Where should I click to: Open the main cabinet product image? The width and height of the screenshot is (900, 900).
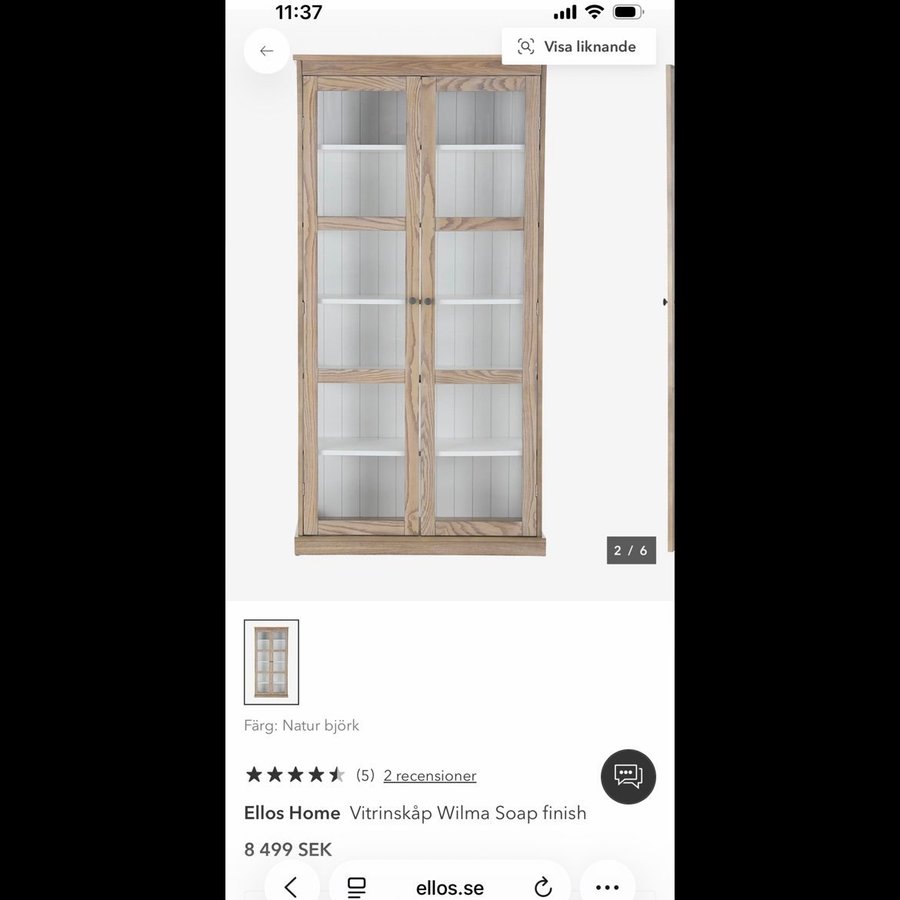420,305
